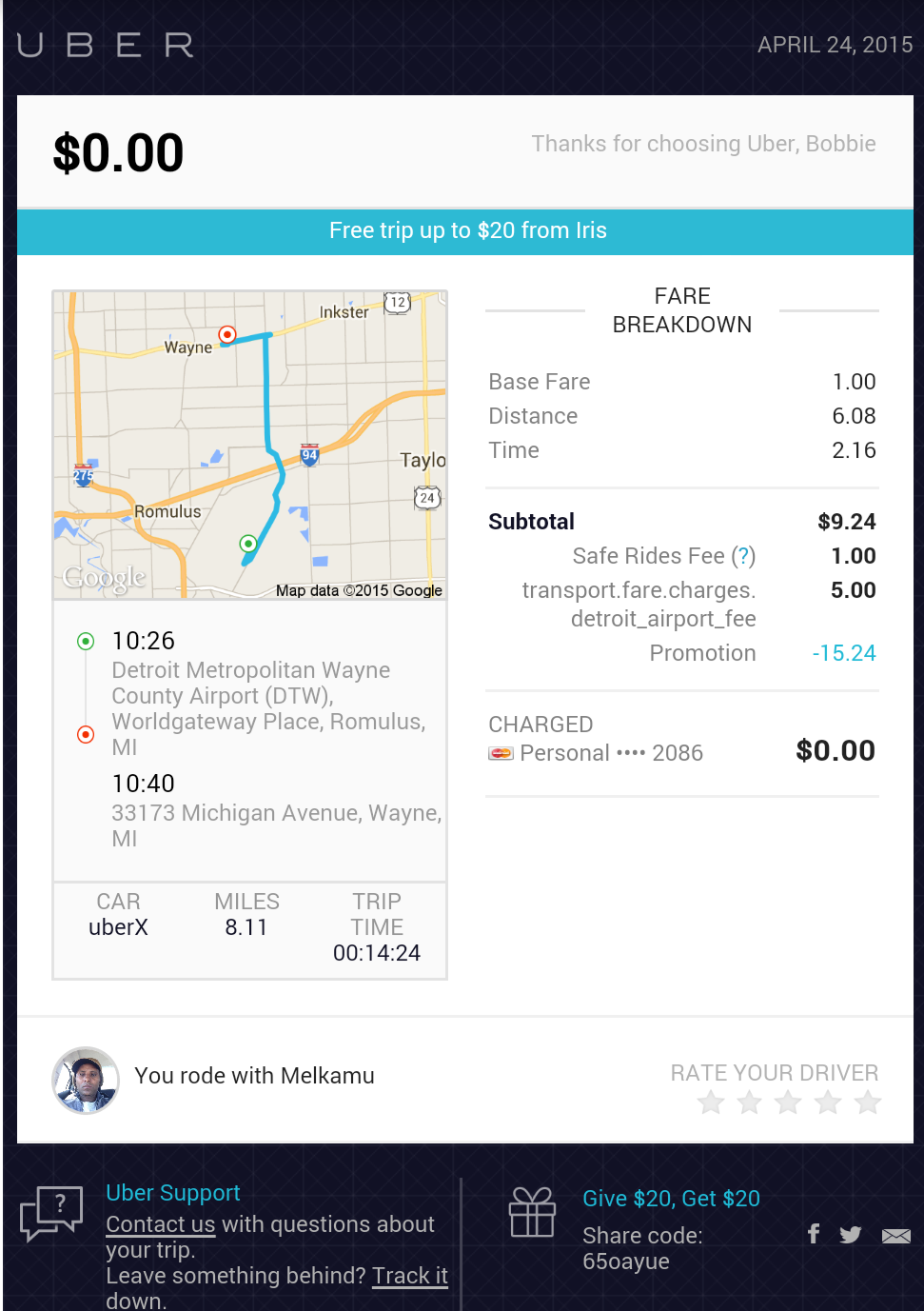Open the Give $20, Get $20 offer
Screen dimensions: 924x1311
[x=671, y=1199]
